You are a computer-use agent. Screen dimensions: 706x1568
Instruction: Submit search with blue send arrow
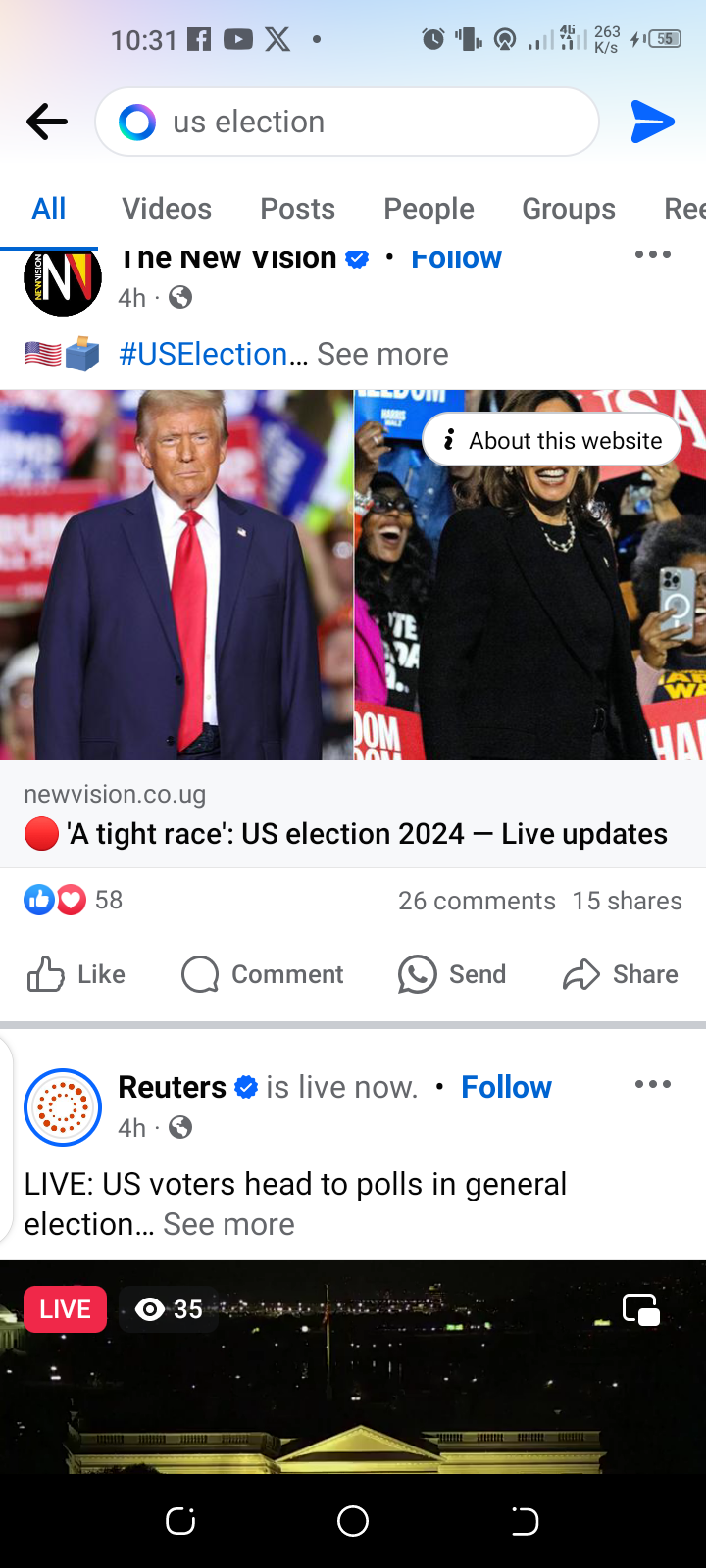652,122
